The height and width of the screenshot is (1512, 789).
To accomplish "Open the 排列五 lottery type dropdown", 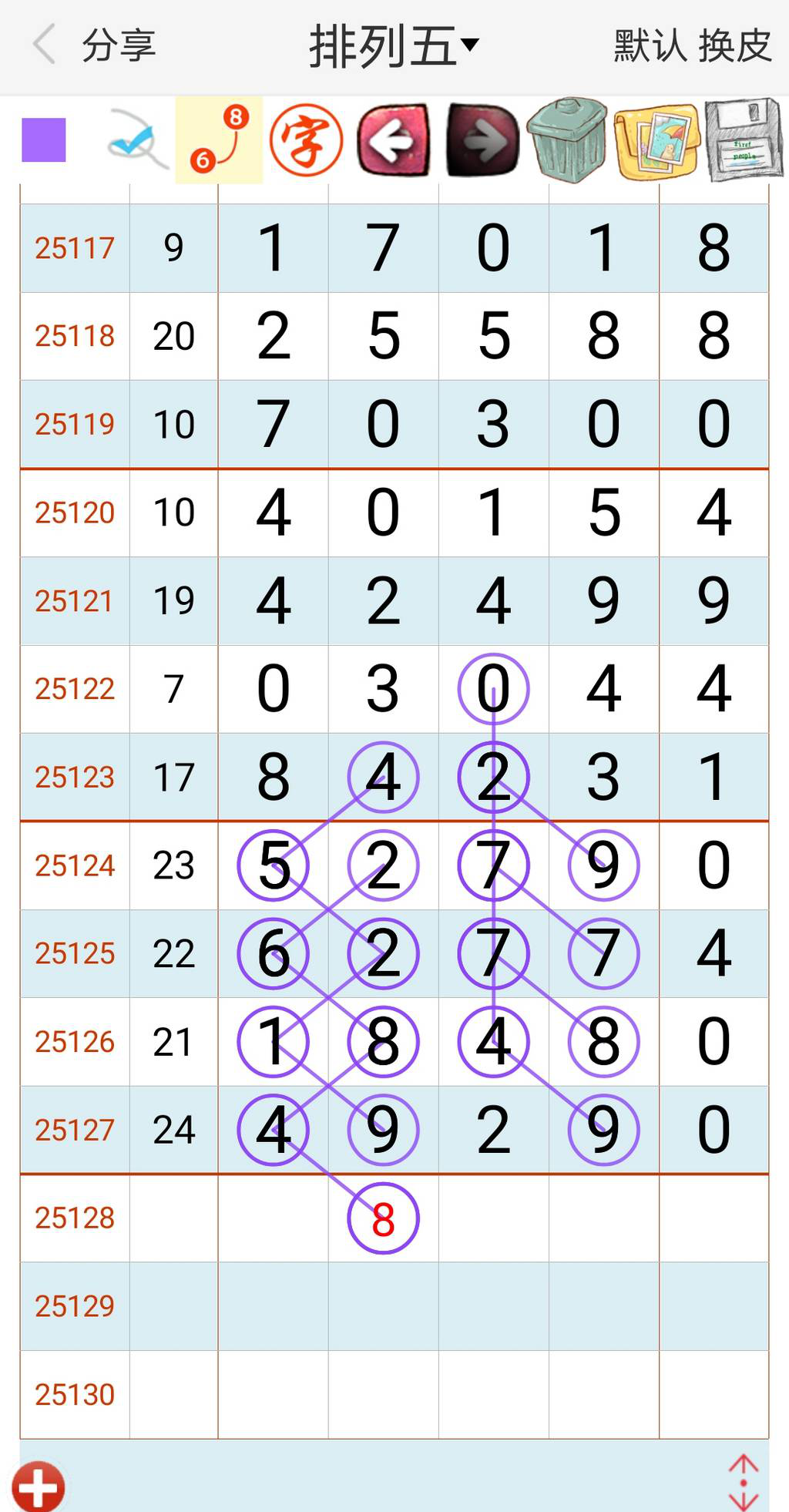I will pos(394,44).
